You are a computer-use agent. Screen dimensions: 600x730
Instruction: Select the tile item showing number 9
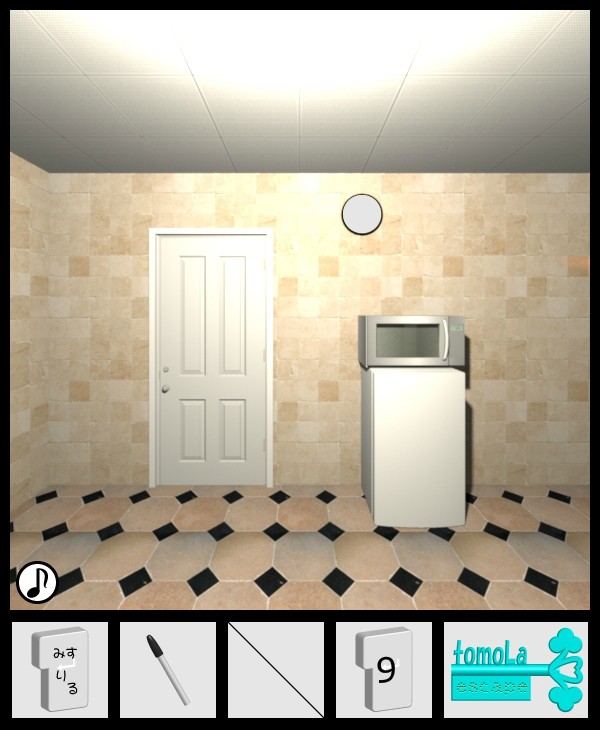pos(384,669)
